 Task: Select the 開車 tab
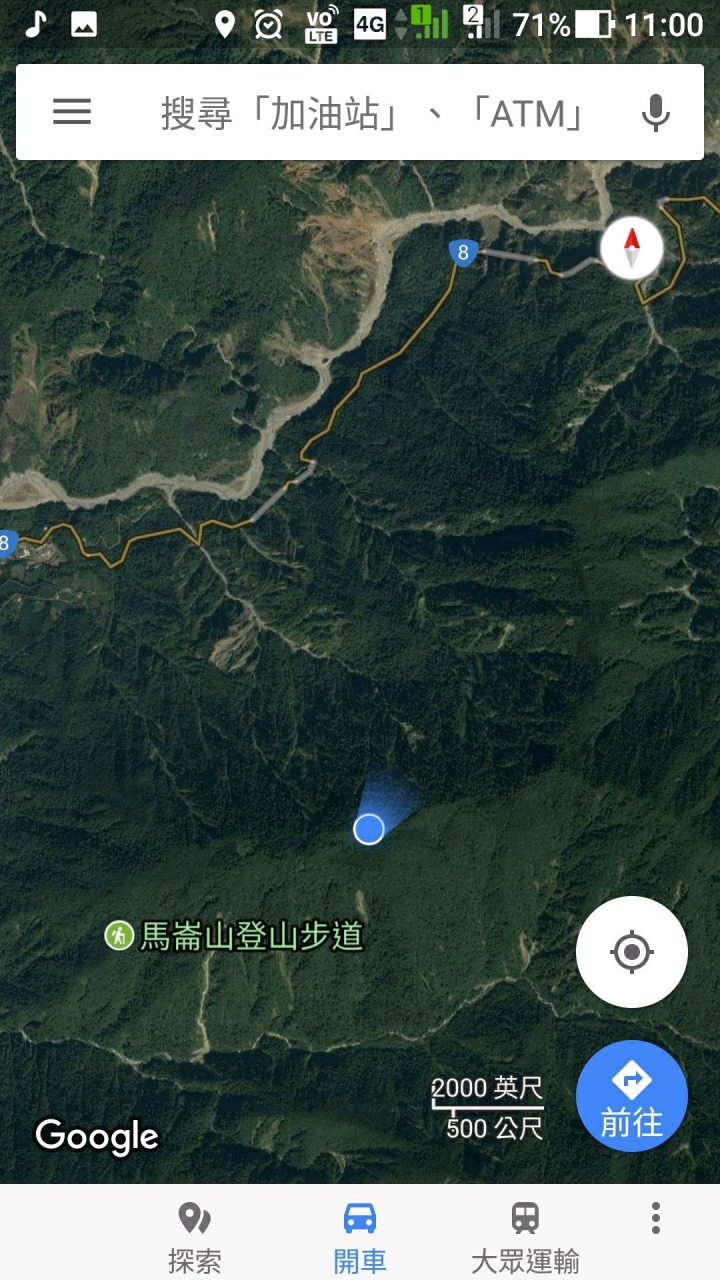click(x=359, y=1237)
